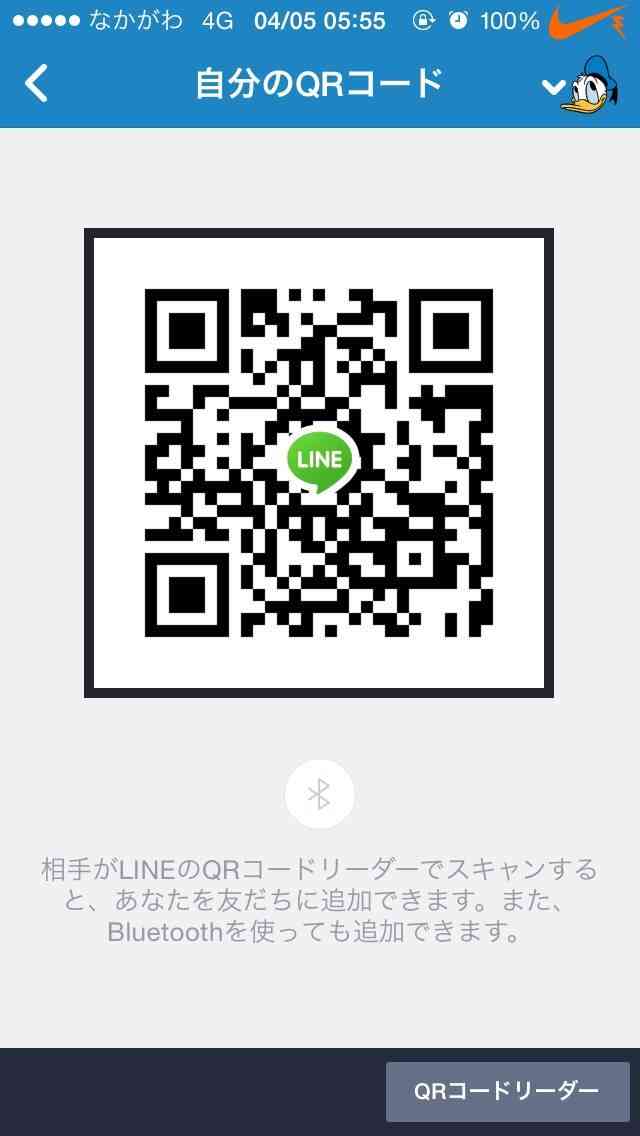
Task: Open the QRコードリーダー button
Action: (x=507, y=1091)
